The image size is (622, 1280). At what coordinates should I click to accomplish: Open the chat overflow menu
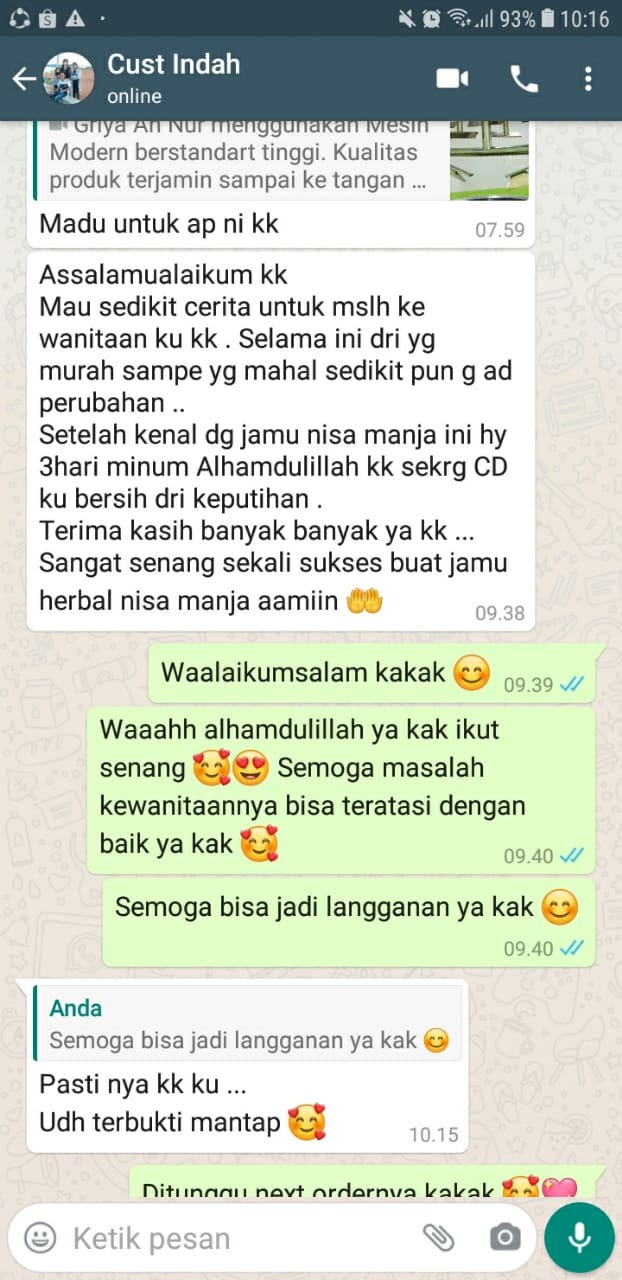588,79
